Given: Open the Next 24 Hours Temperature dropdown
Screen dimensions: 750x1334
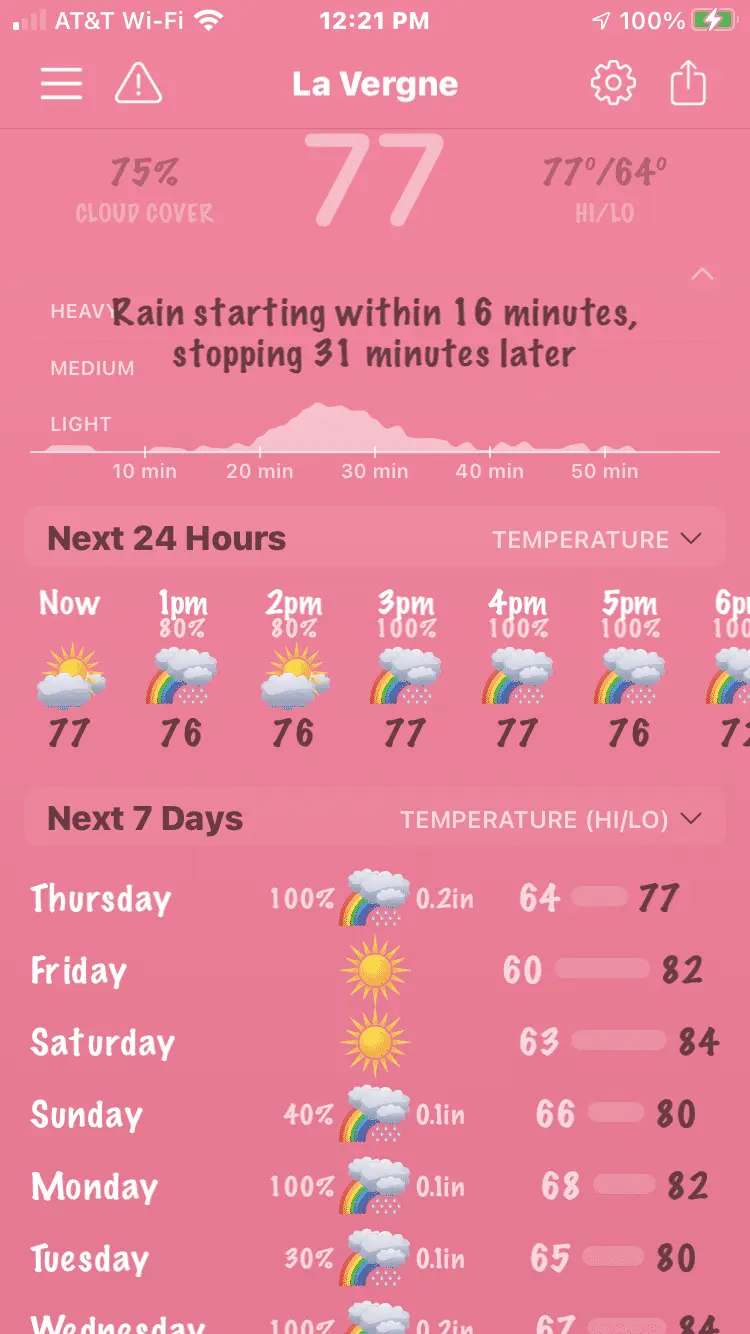Looking at the screenshot, I should pos(596,540).
